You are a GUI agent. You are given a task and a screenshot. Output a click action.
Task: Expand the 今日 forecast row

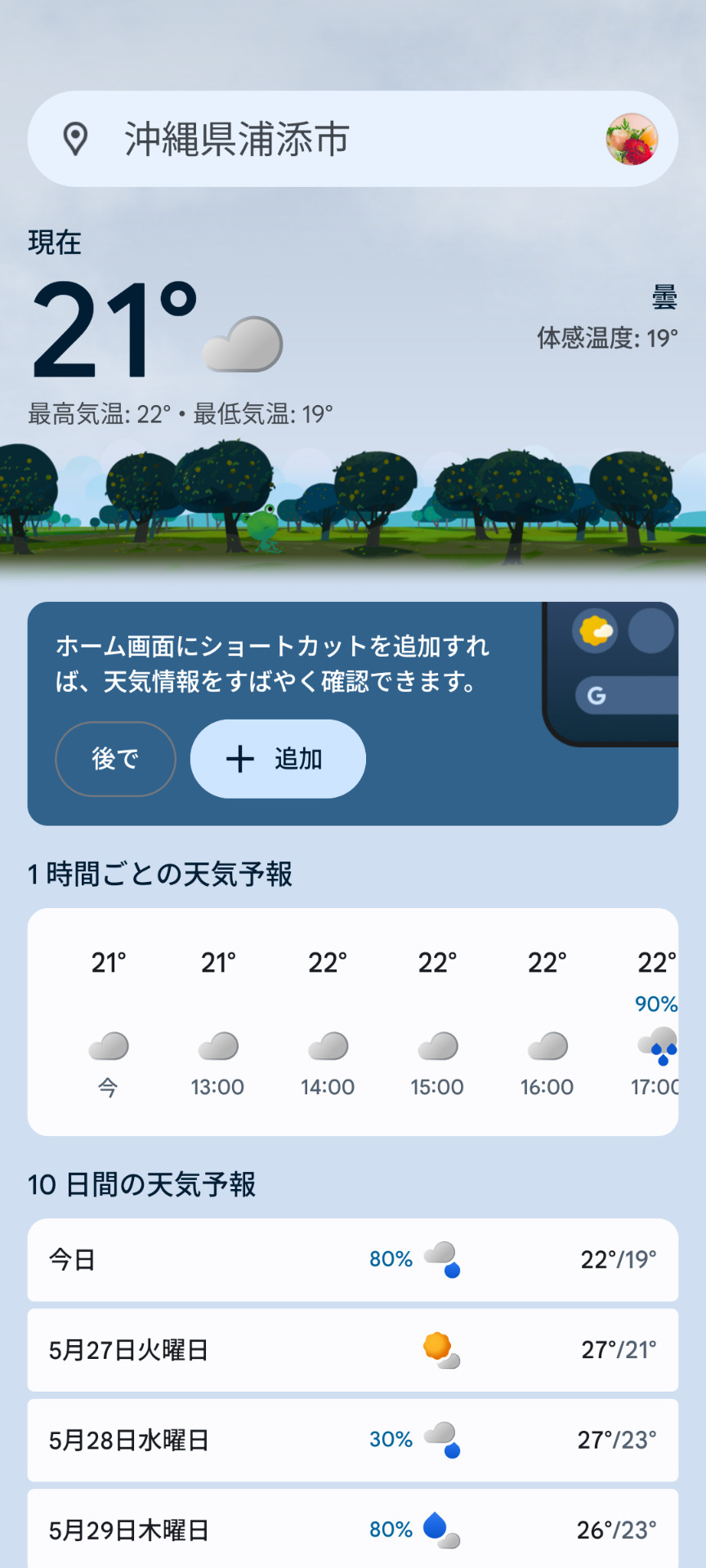(x=353, y=1259)
